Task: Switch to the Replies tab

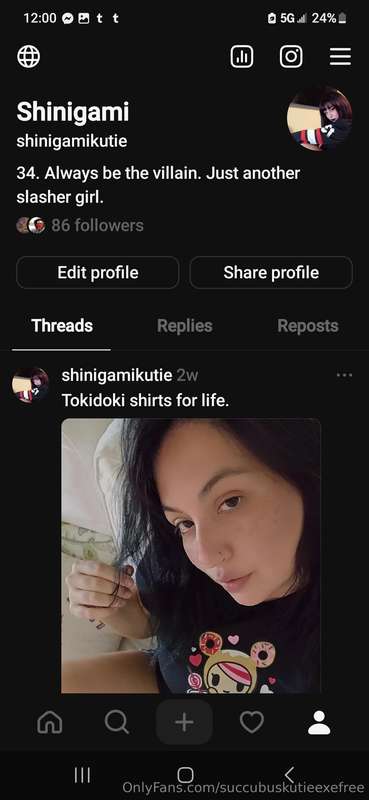Action: [185, 326]
